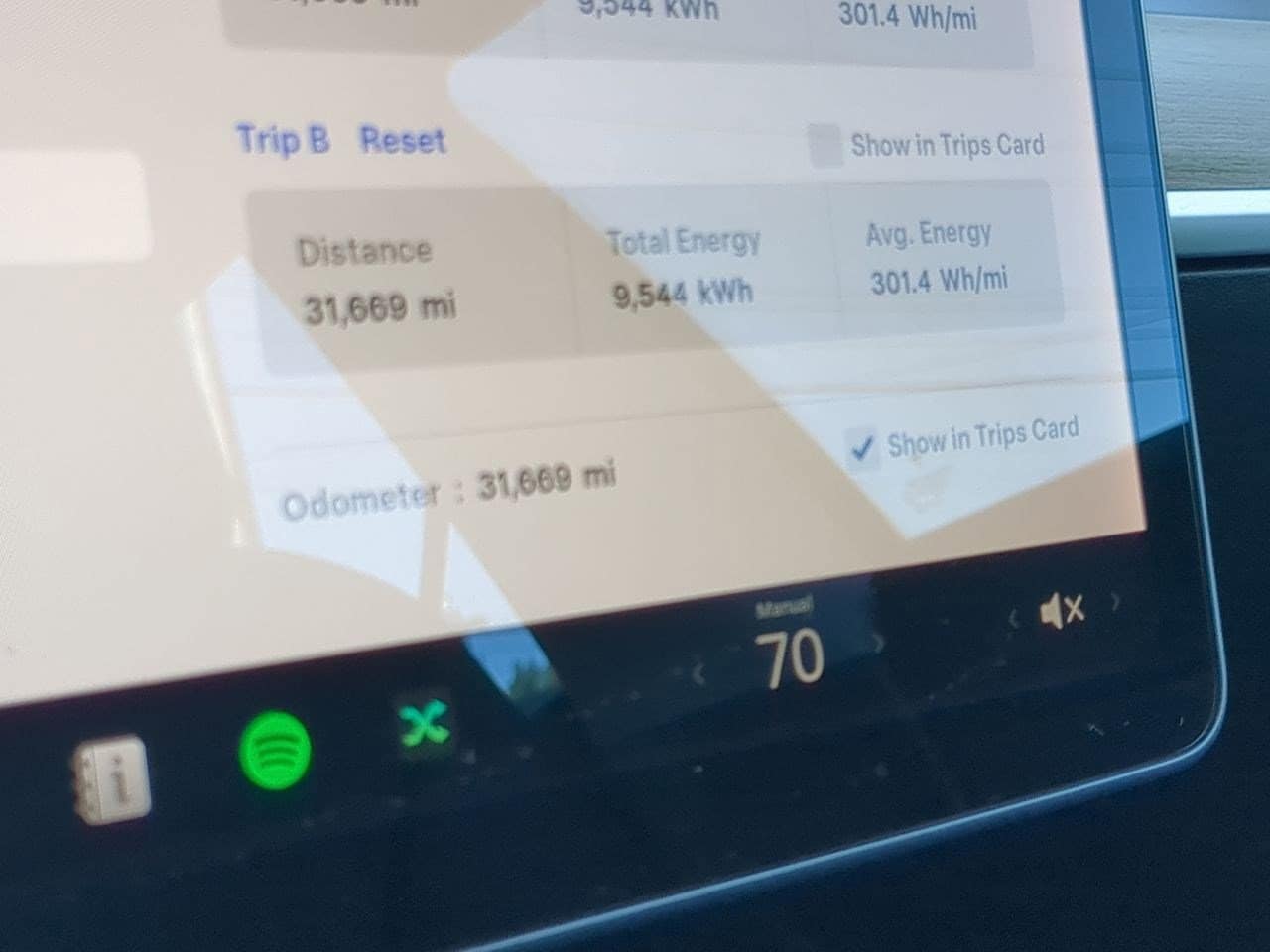Lower the cabin temperature with the left chevron

click(x=699, y=674)
